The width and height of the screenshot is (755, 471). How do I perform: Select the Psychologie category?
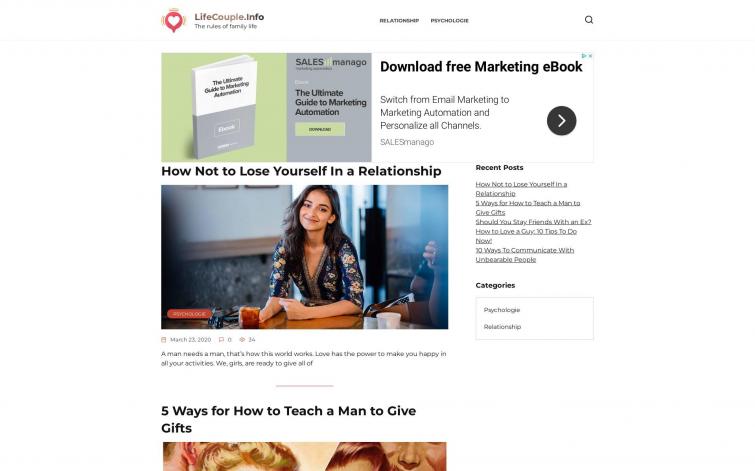click(x=502, y=310)
